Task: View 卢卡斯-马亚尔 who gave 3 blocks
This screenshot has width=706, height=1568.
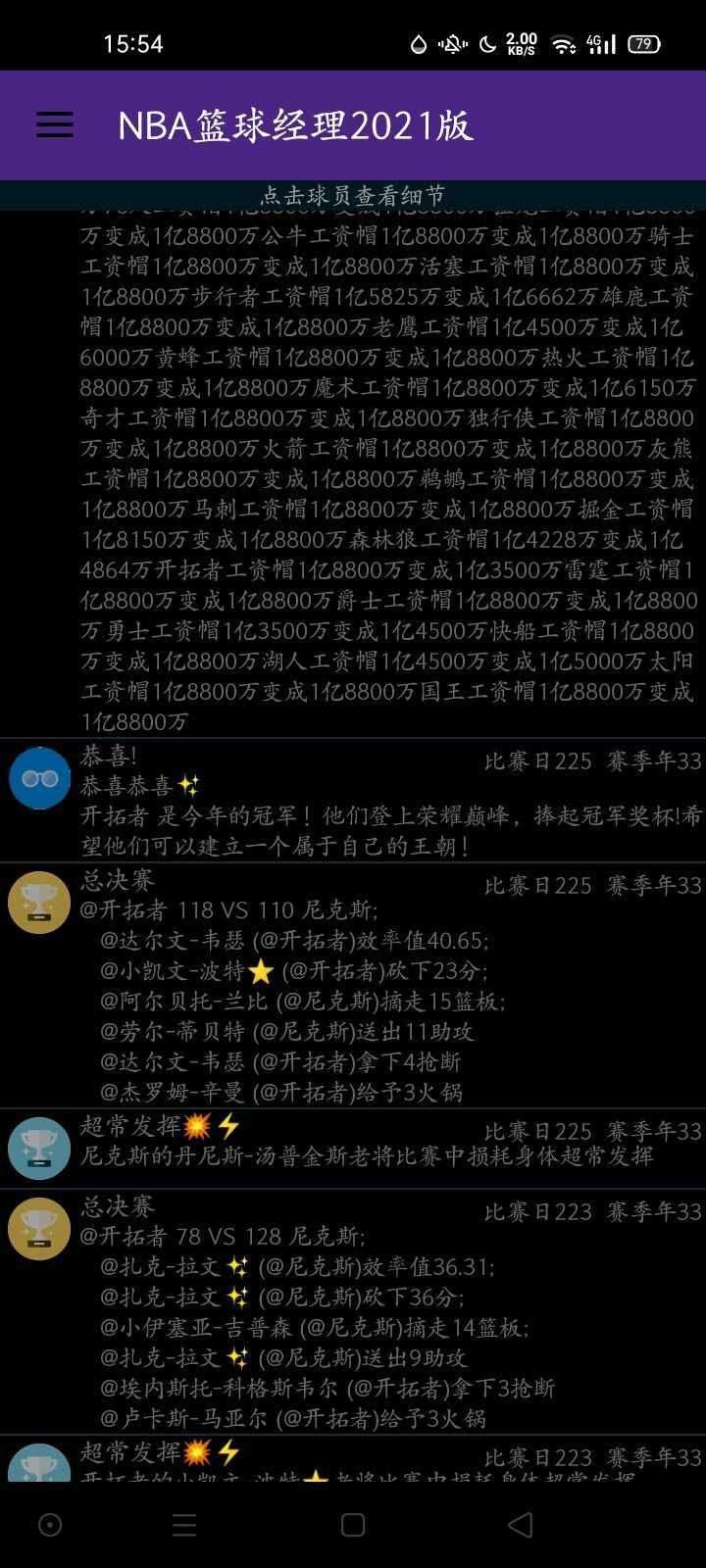Action: tap(292, 1419)
